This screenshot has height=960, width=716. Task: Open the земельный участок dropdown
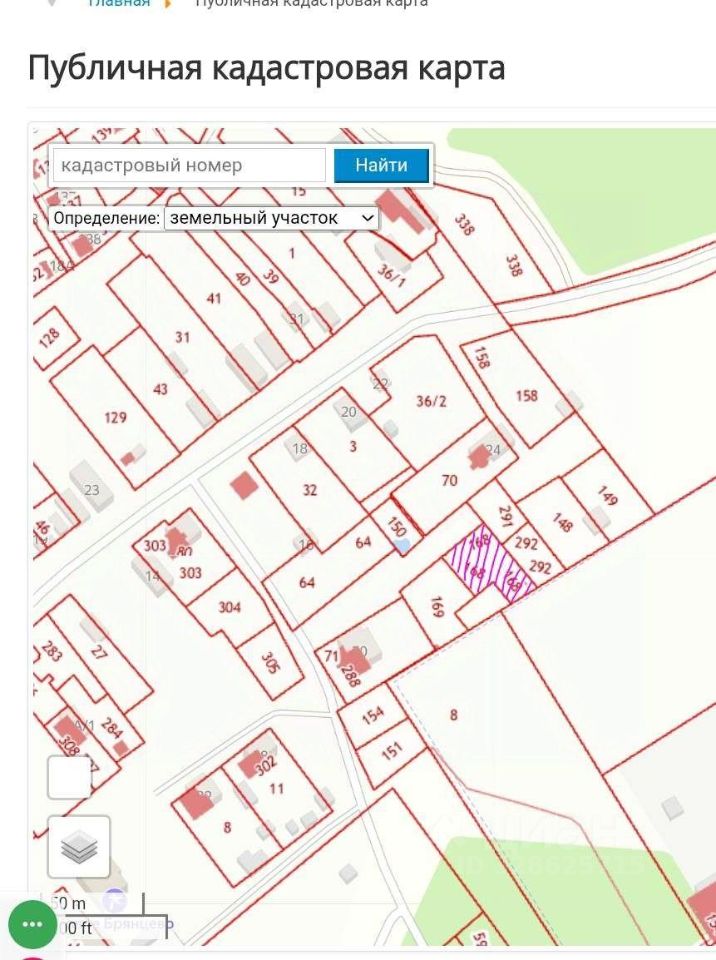[x=271, y=218]
